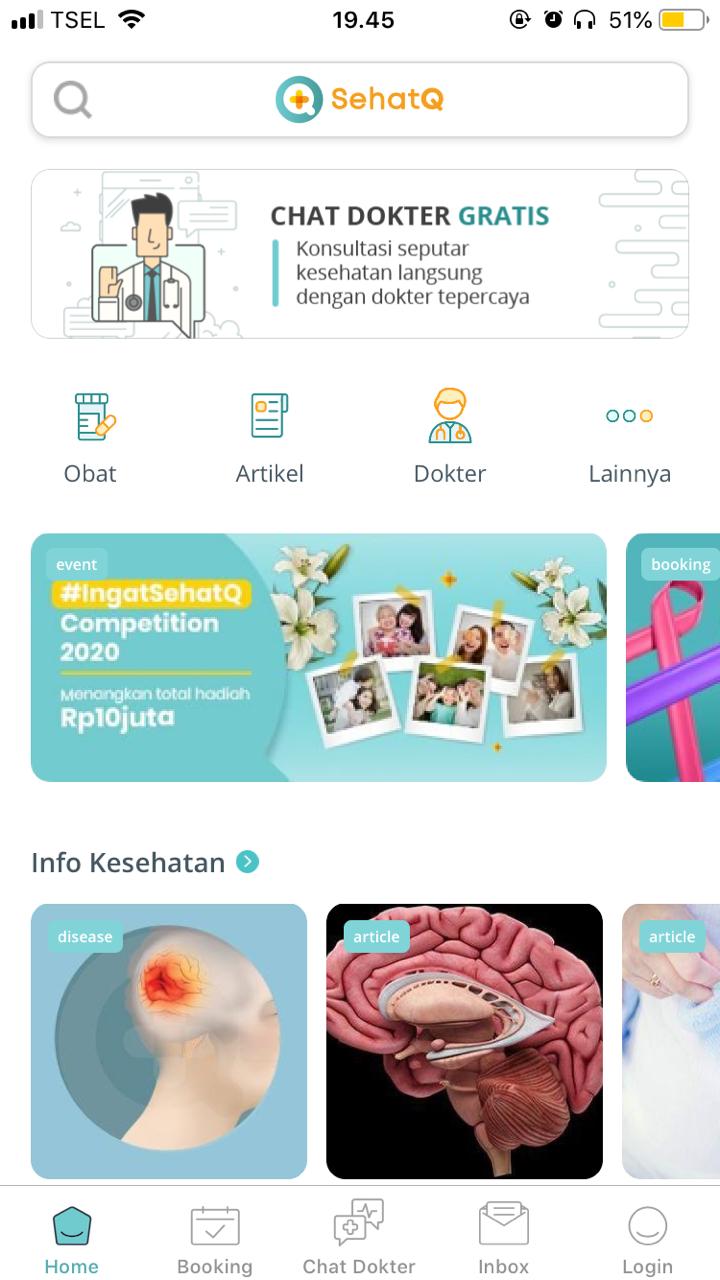
Task: Go to the Login tab
Action: point(647,1238)
